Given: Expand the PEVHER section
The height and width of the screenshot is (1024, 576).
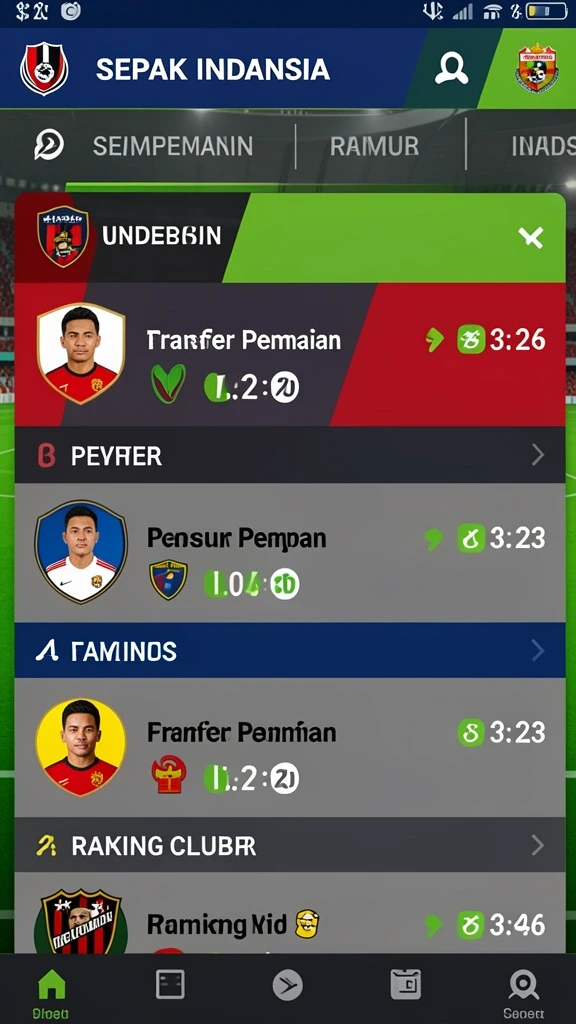Looking at the screenshot, I should 290,455.
